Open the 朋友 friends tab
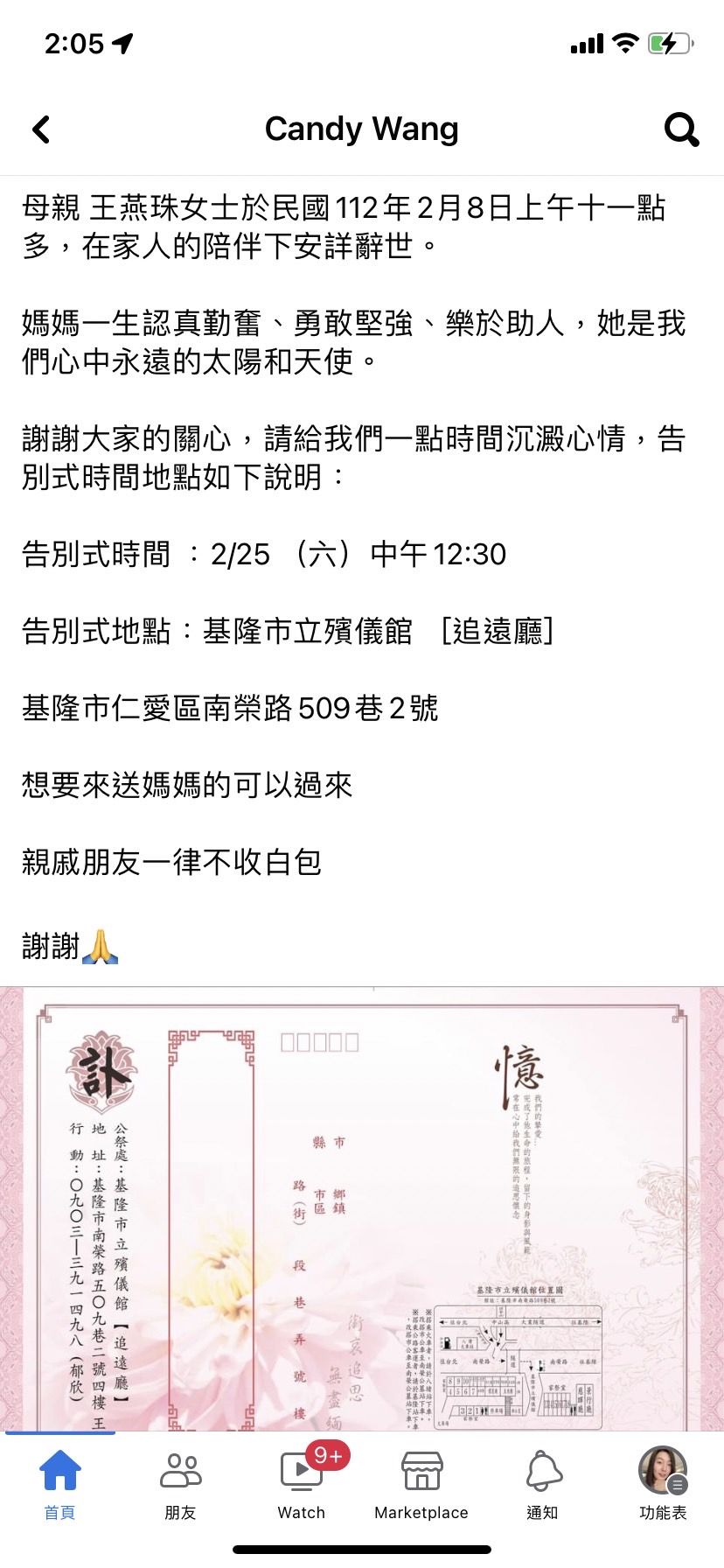Viewport: 724px width, 1568px height. coord(181,1484)
